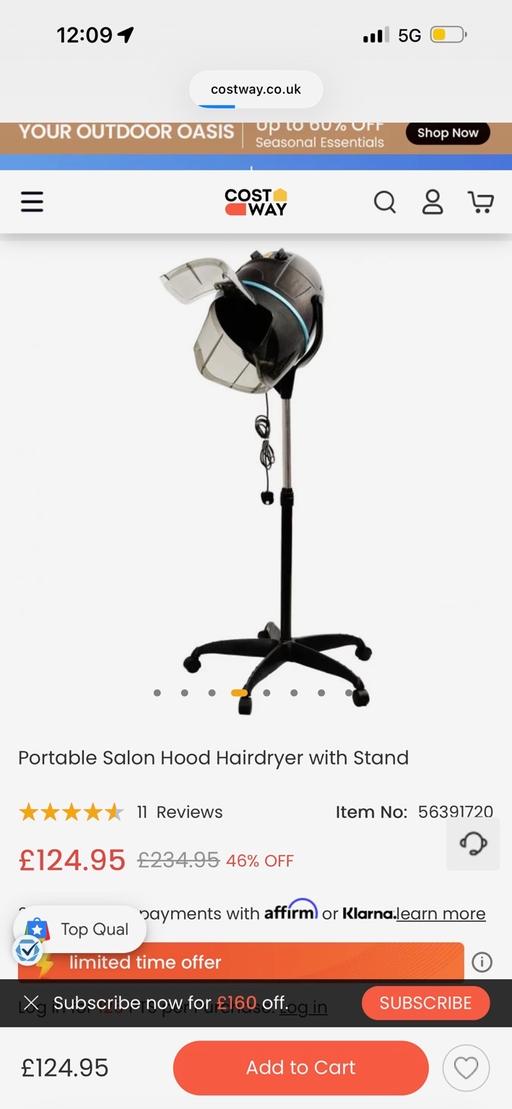Open the search magnifier icon

385,202
